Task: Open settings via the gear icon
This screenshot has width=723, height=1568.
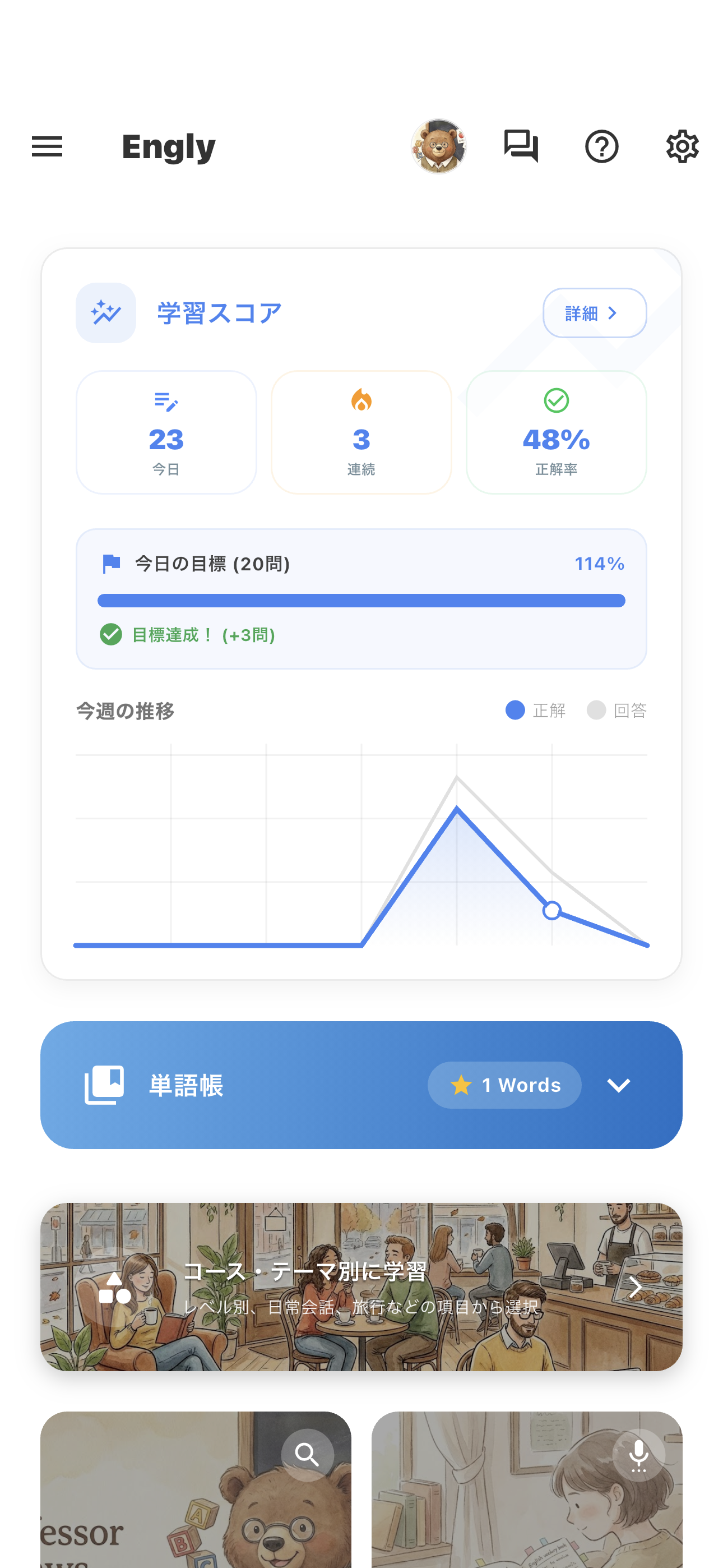Action: 682,146
